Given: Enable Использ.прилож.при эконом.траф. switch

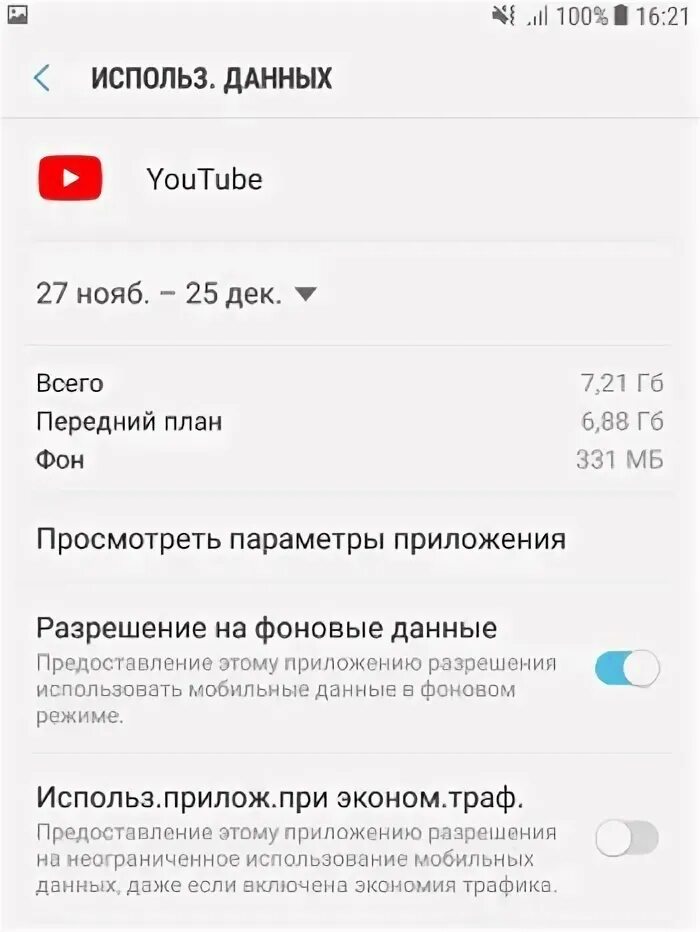Looking at the screenshot, I should [x=627, y=838].
